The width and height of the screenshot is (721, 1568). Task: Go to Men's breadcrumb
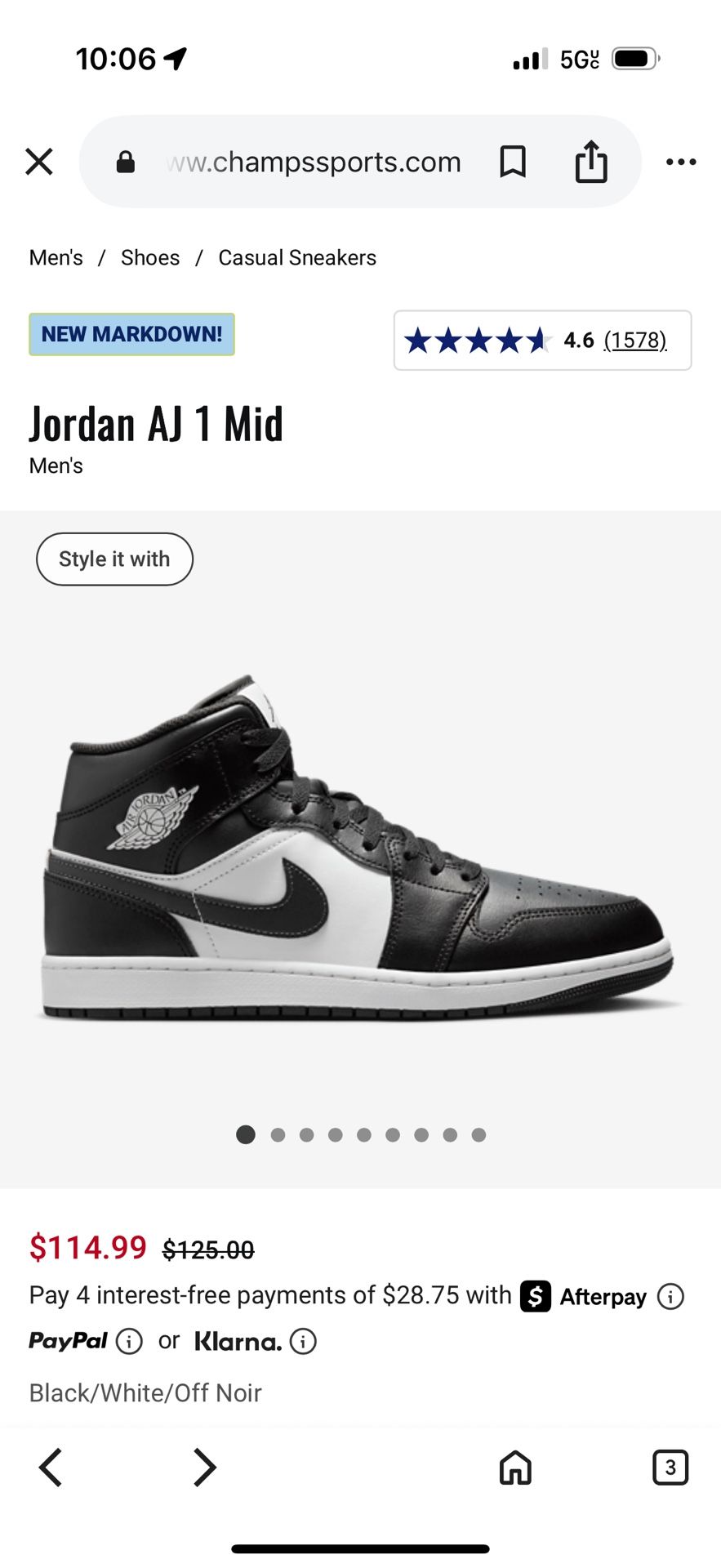click(x=56, y=257)
